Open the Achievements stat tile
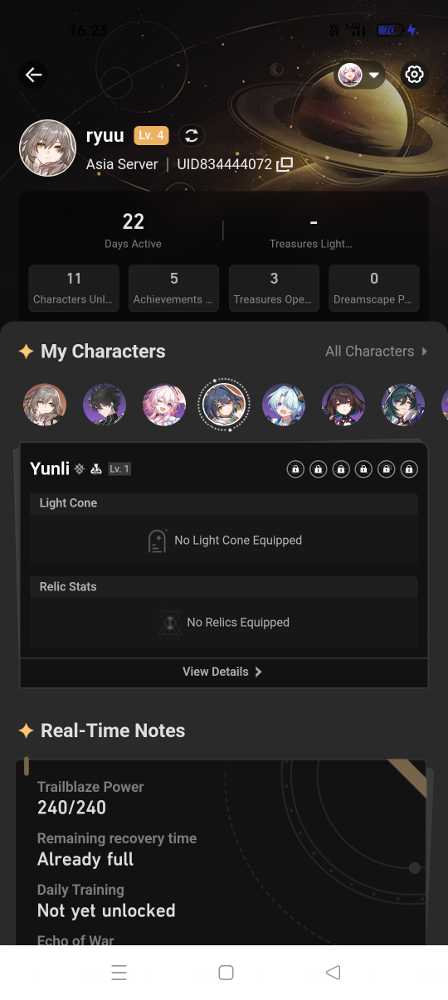This screenshot has height=1000, width=448. click(x=174, y=288)
